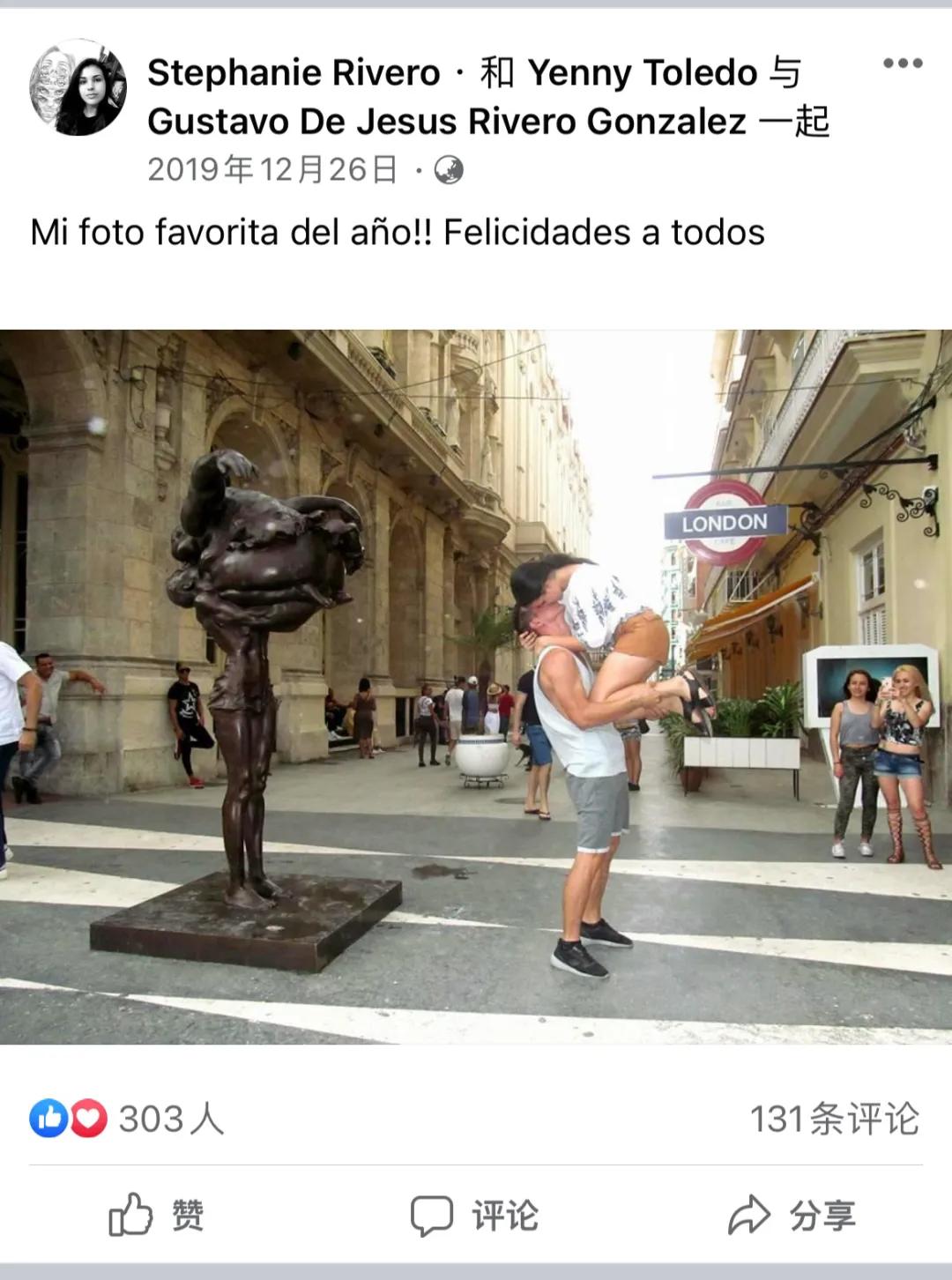This screenshot has height=1280, width=952.
Task: Like this post with 赞 button
Action: pyautogui.click(x=157, y=1216)
